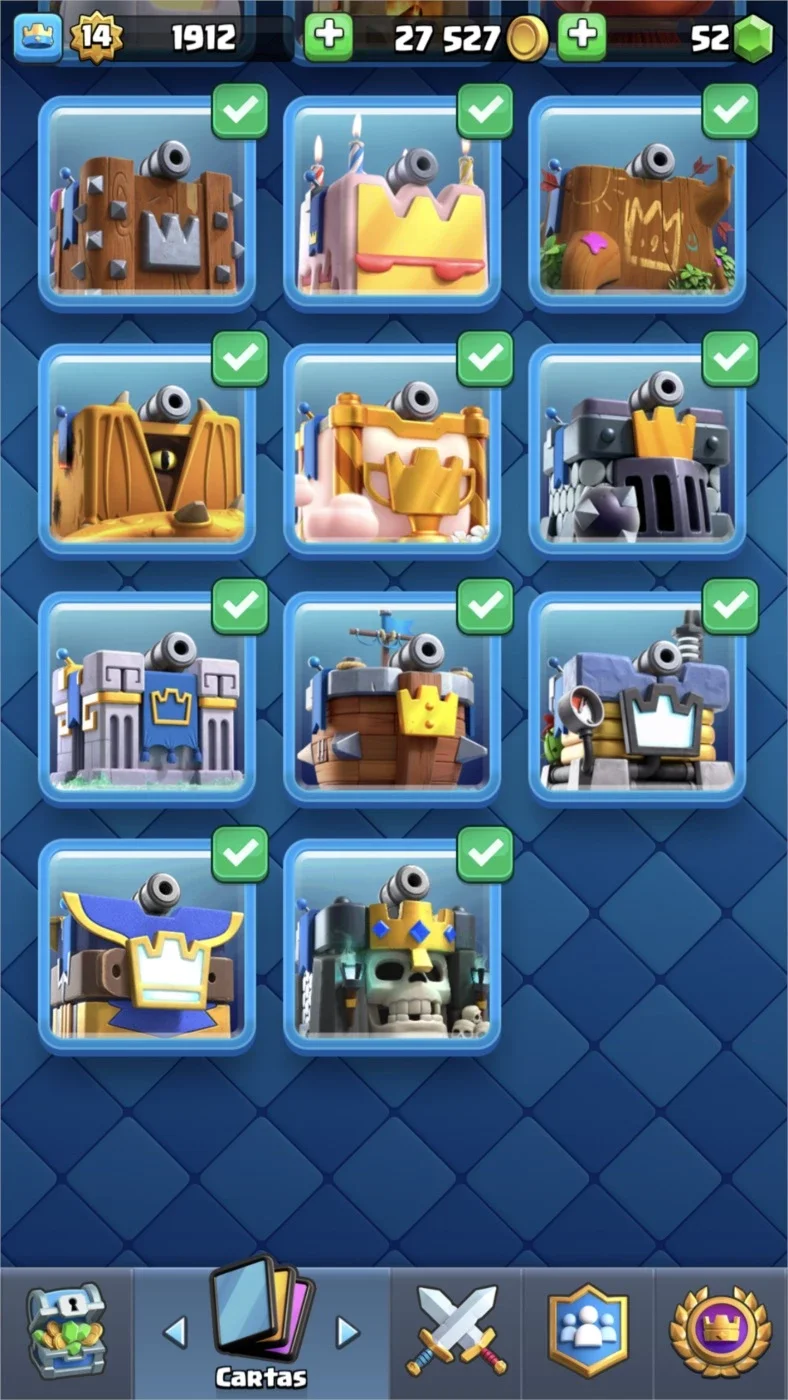The width and height of the screenshot is (788, 1400).
Task: Open the shop chest tab
Action: pos(65,1331)
